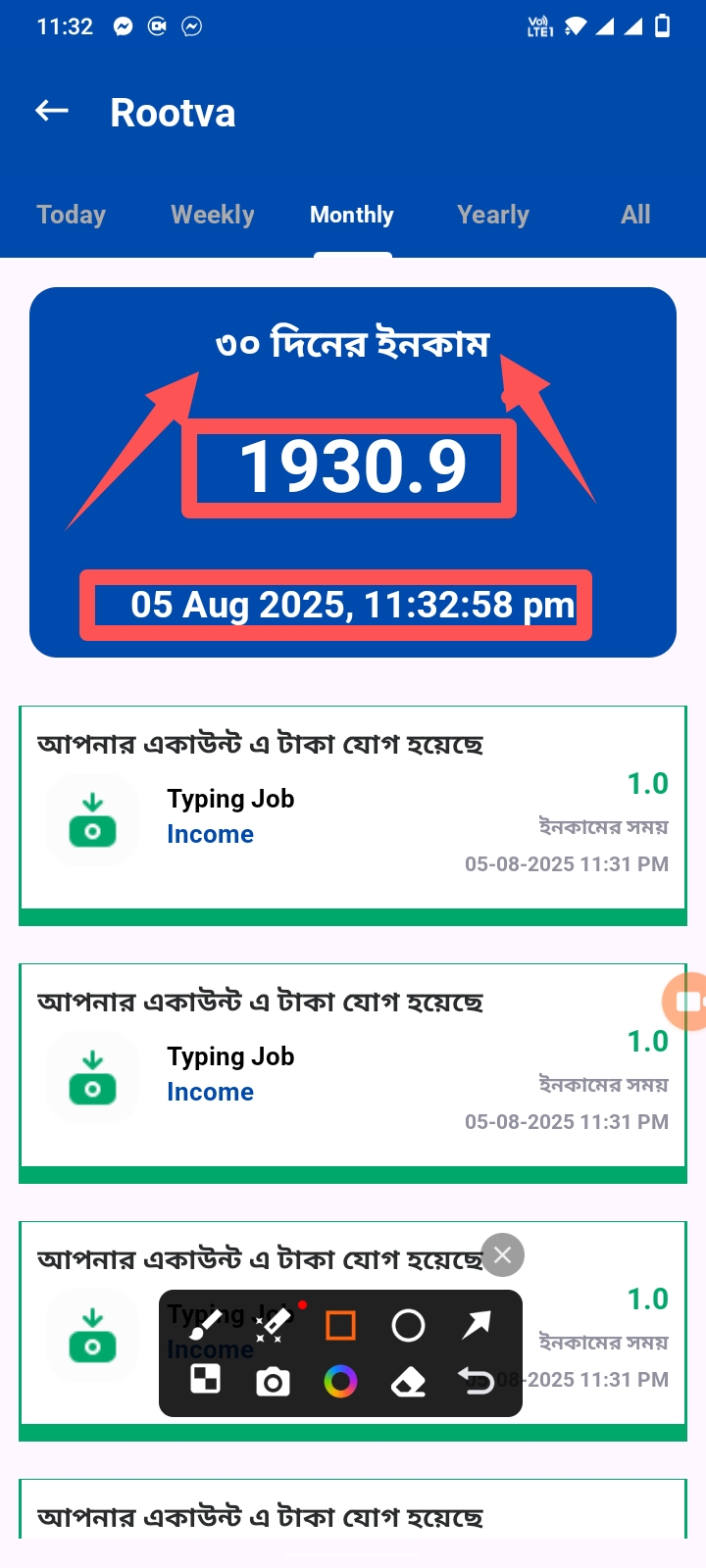Open the All tab
The image size is (706, 1568).
click(x=635, y=215)
